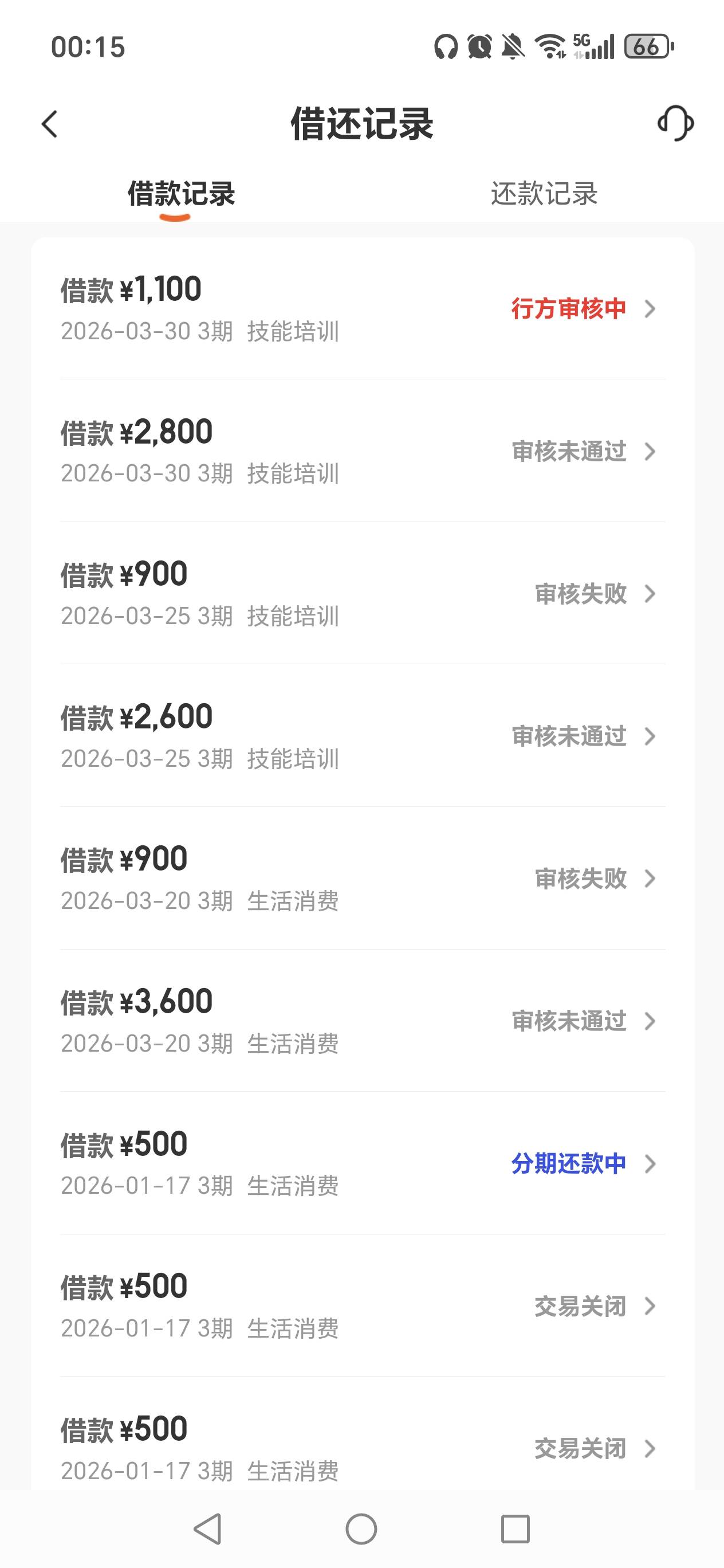This screenshot has width=724, height=1568.
Task: Tap the system home button
Action: click(361, 1528)
